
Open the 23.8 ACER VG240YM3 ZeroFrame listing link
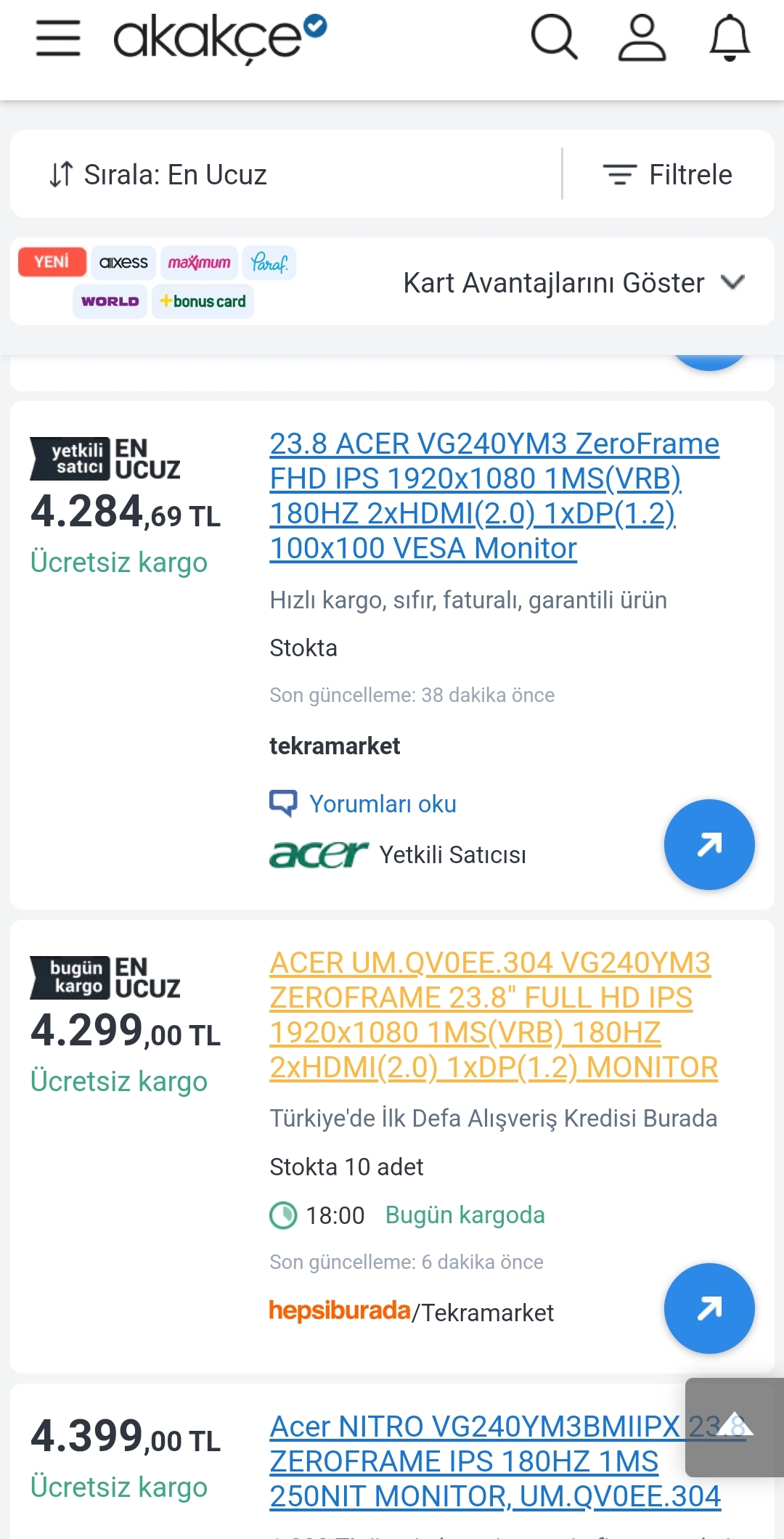click(494, 496)
